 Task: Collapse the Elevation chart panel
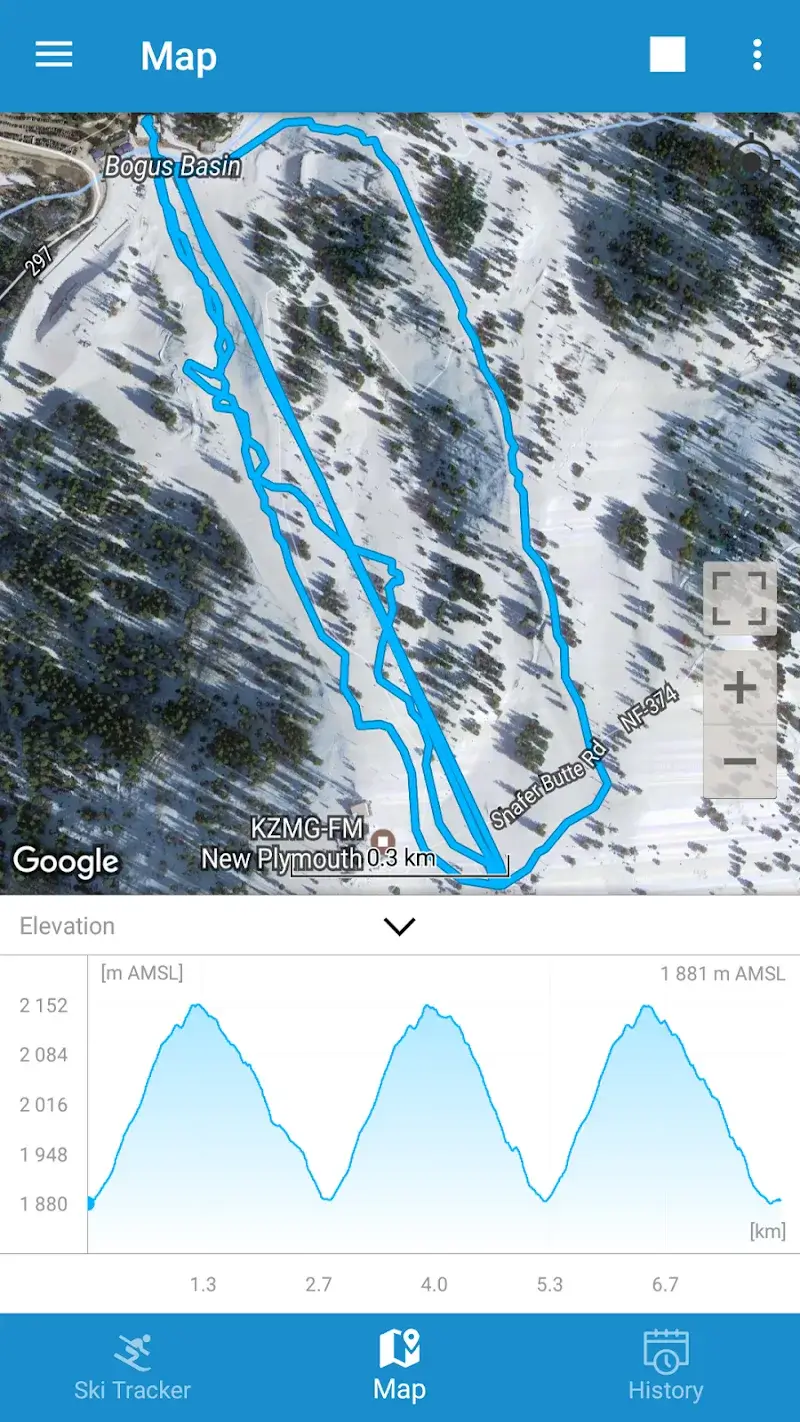[399, 926]
